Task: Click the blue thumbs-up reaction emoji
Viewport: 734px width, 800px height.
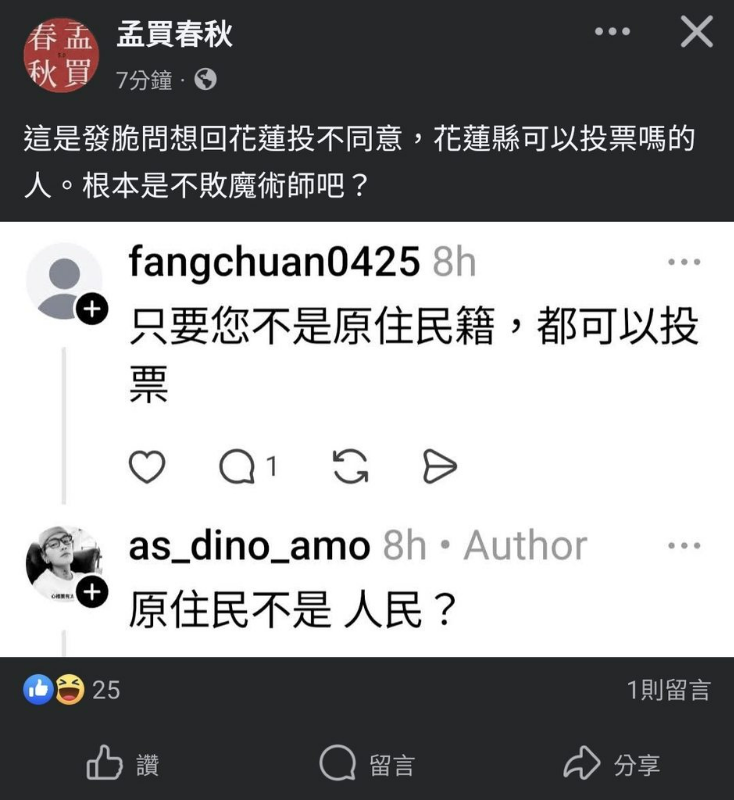Action: point(38,686)
